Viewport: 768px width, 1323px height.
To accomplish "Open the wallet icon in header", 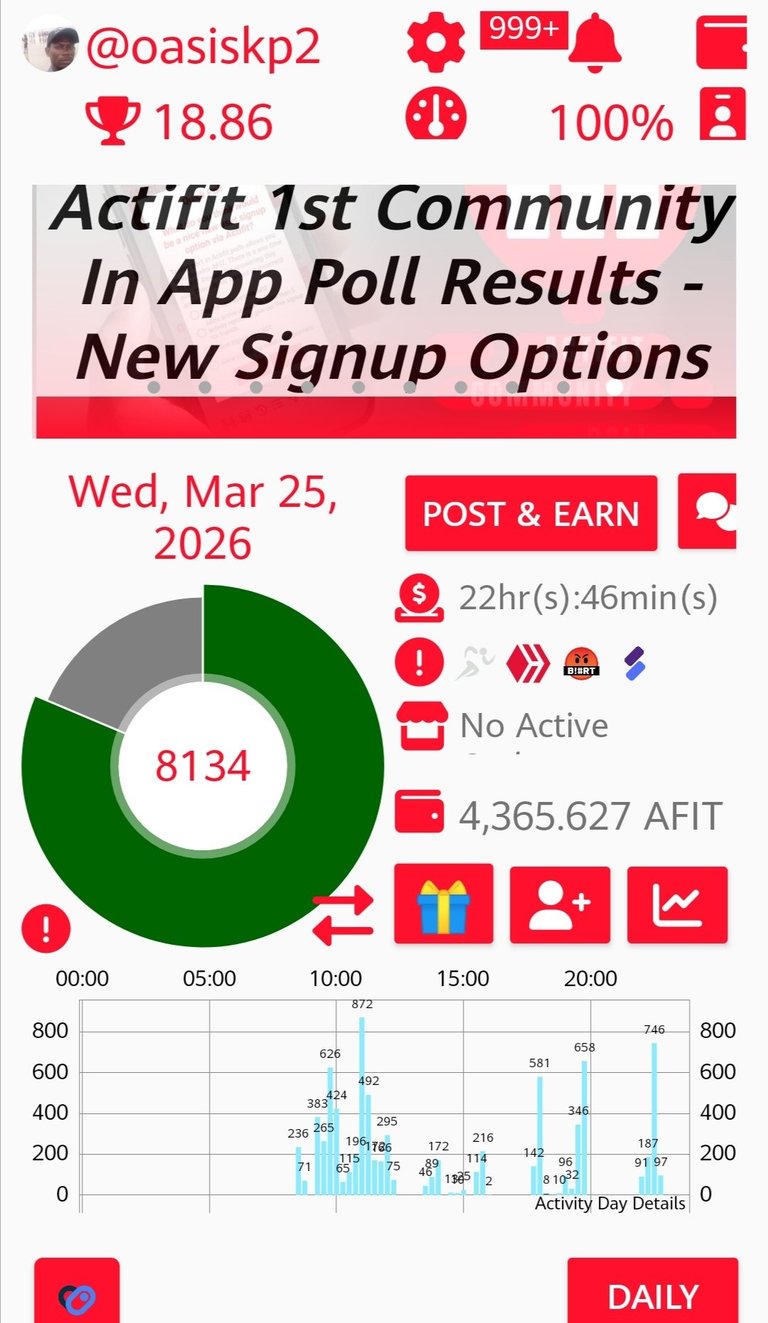I will [722, 42].
